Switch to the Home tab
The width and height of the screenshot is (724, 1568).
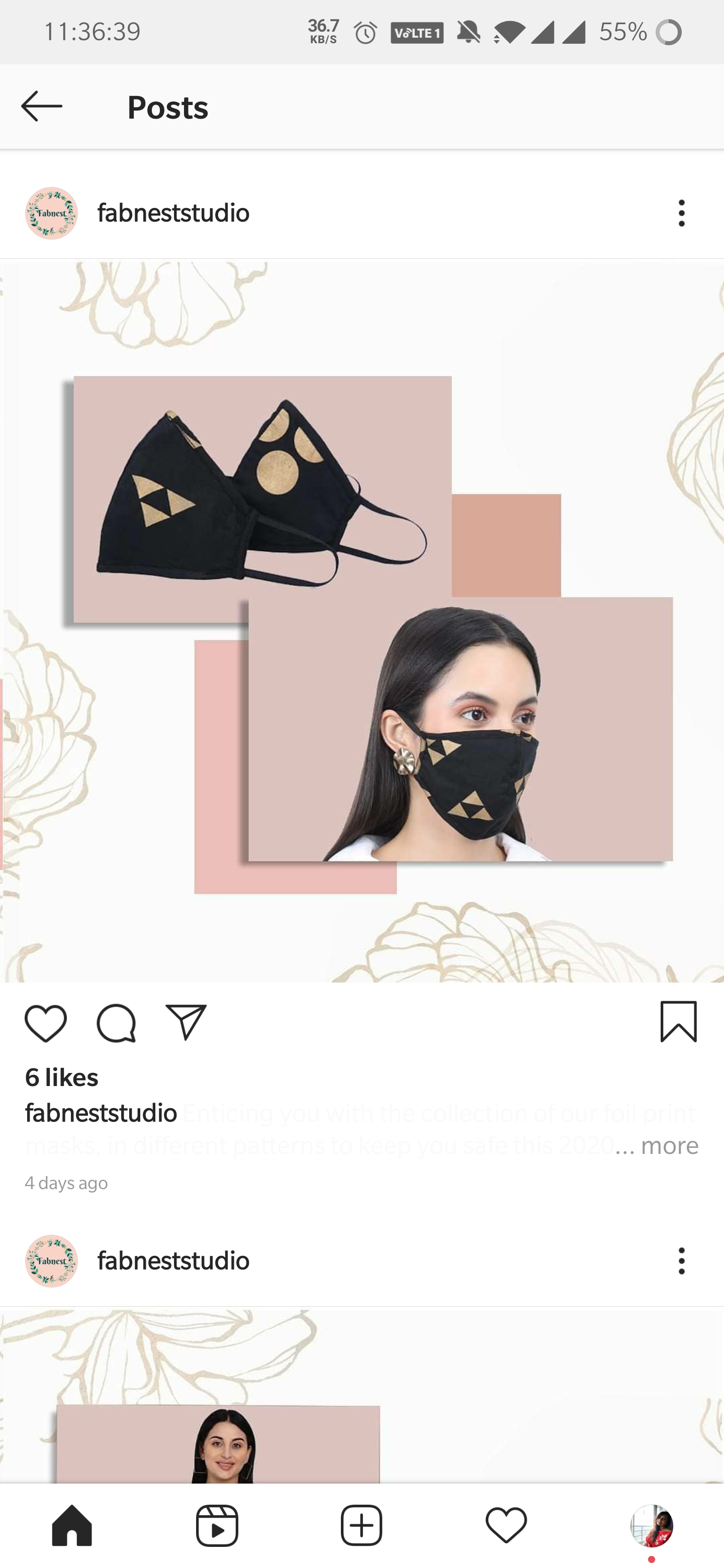[x=72, y=1525]
